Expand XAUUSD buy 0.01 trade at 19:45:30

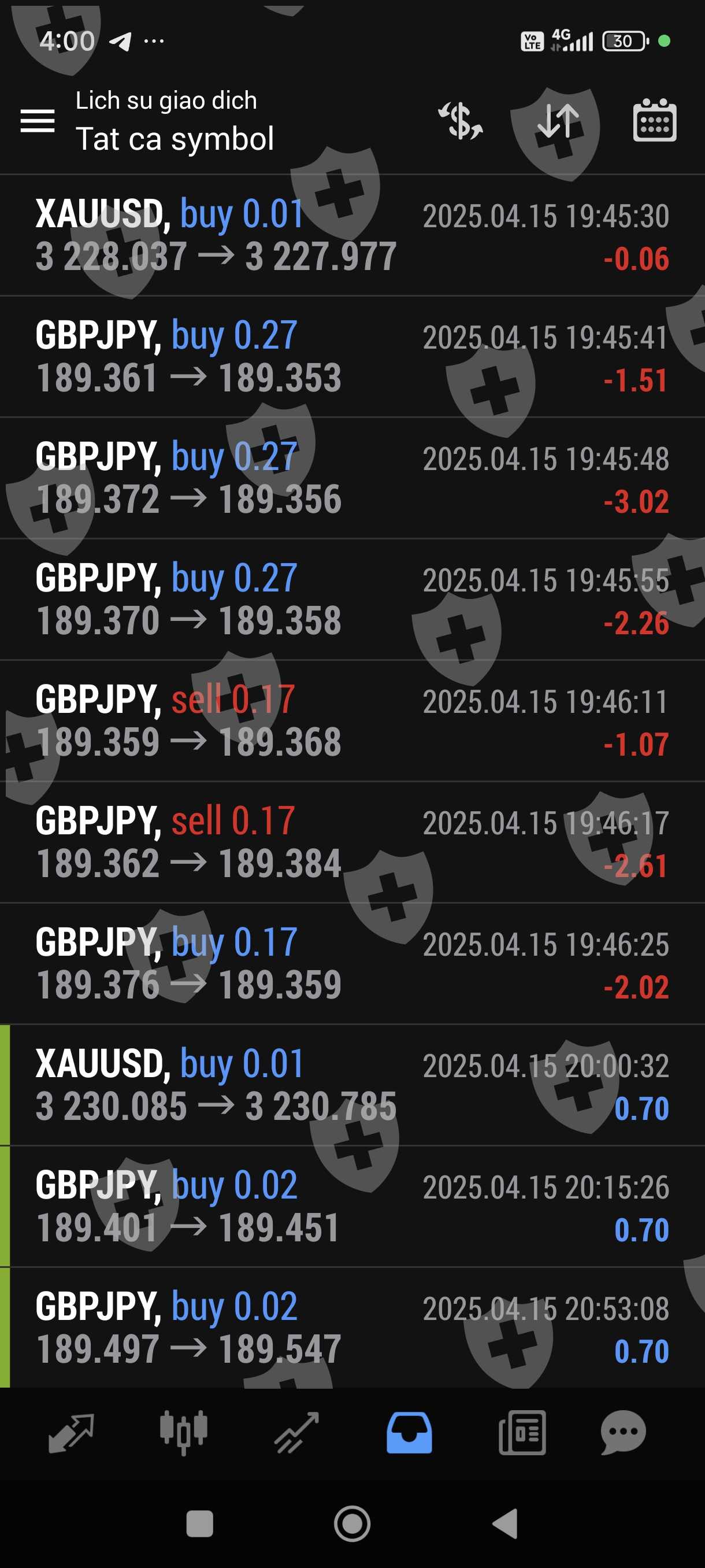click(x=352, y=235)
